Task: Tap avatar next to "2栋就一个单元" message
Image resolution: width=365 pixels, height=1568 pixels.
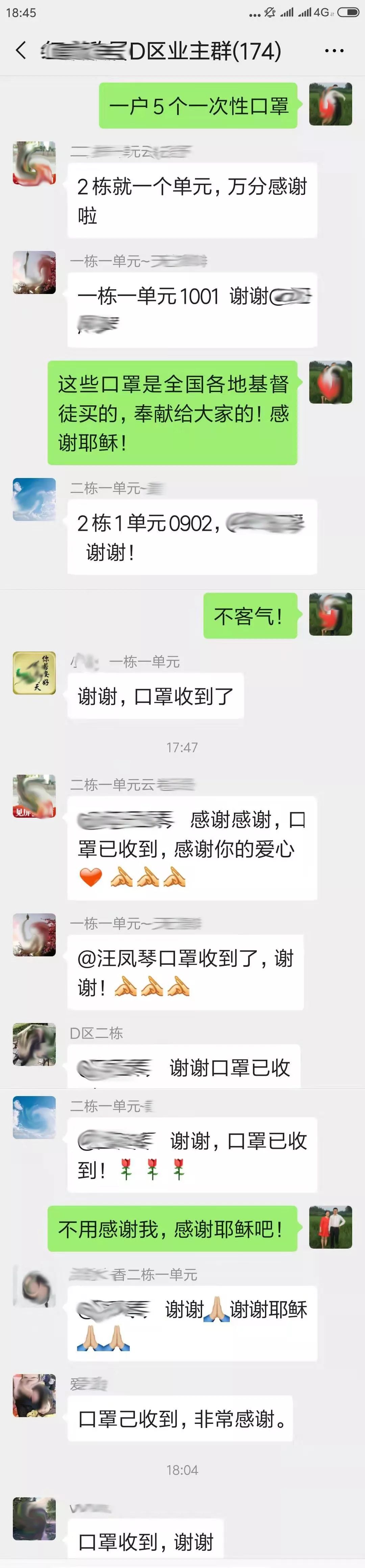Action: pyautogui.click(x=34, y=163)
